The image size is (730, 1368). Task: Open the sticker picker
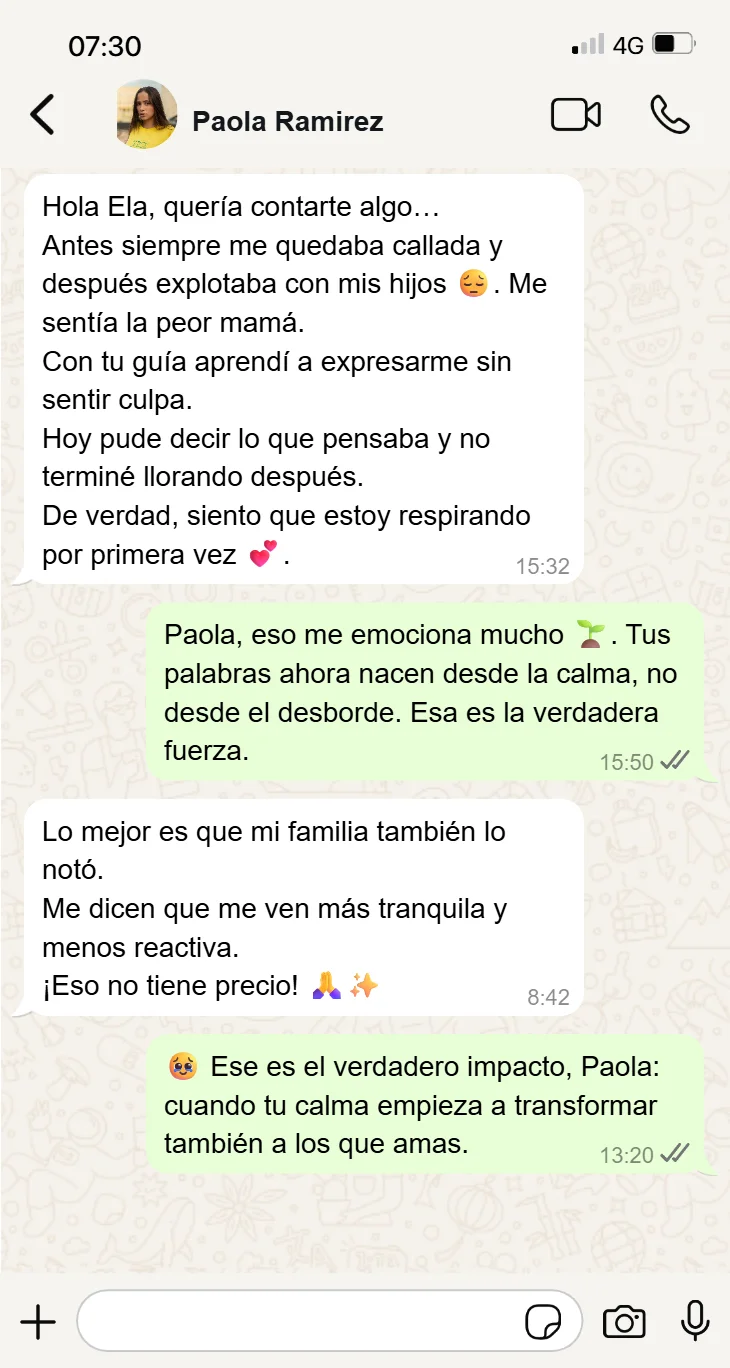point(543,1322)
